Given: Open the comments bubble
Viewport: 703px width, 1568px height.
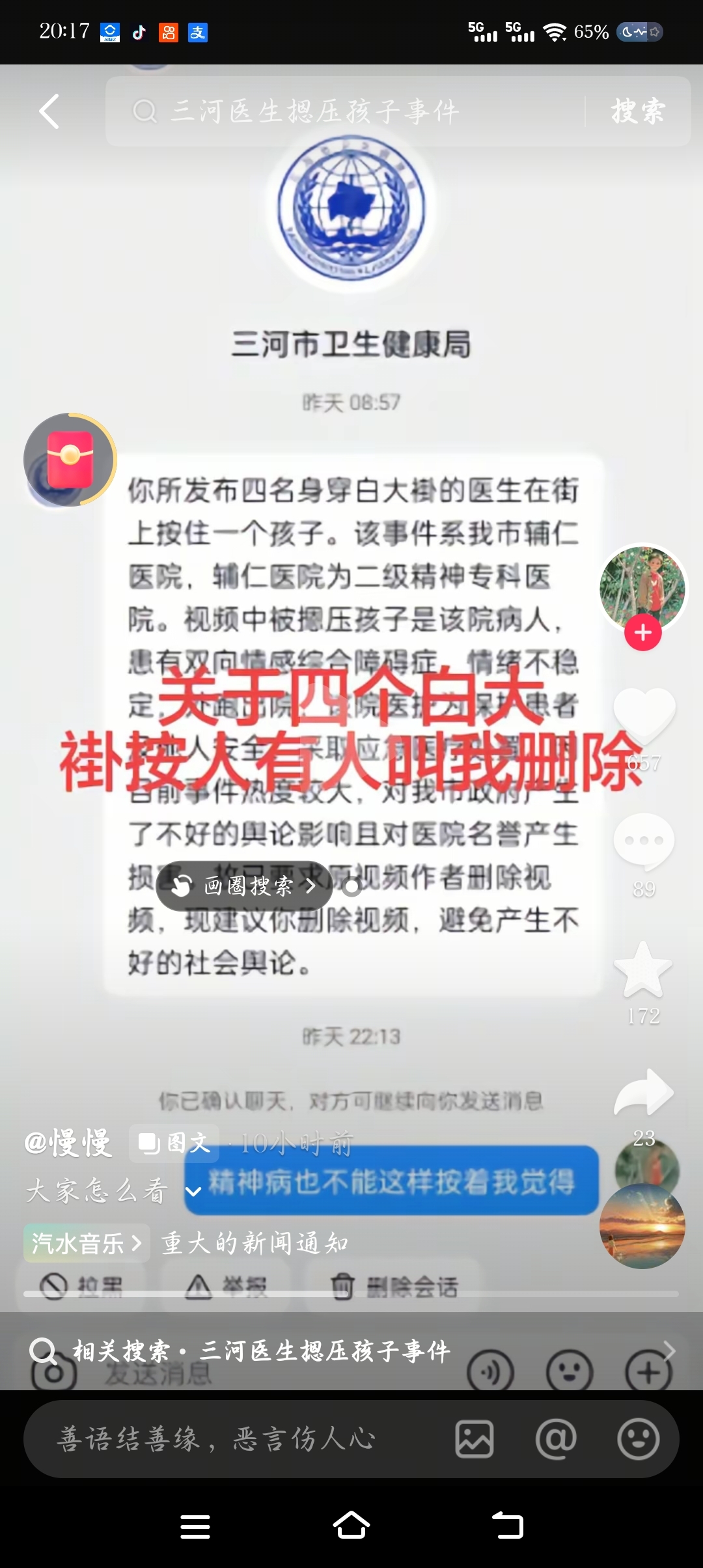Looking at the screenshot, I should 644,841.
